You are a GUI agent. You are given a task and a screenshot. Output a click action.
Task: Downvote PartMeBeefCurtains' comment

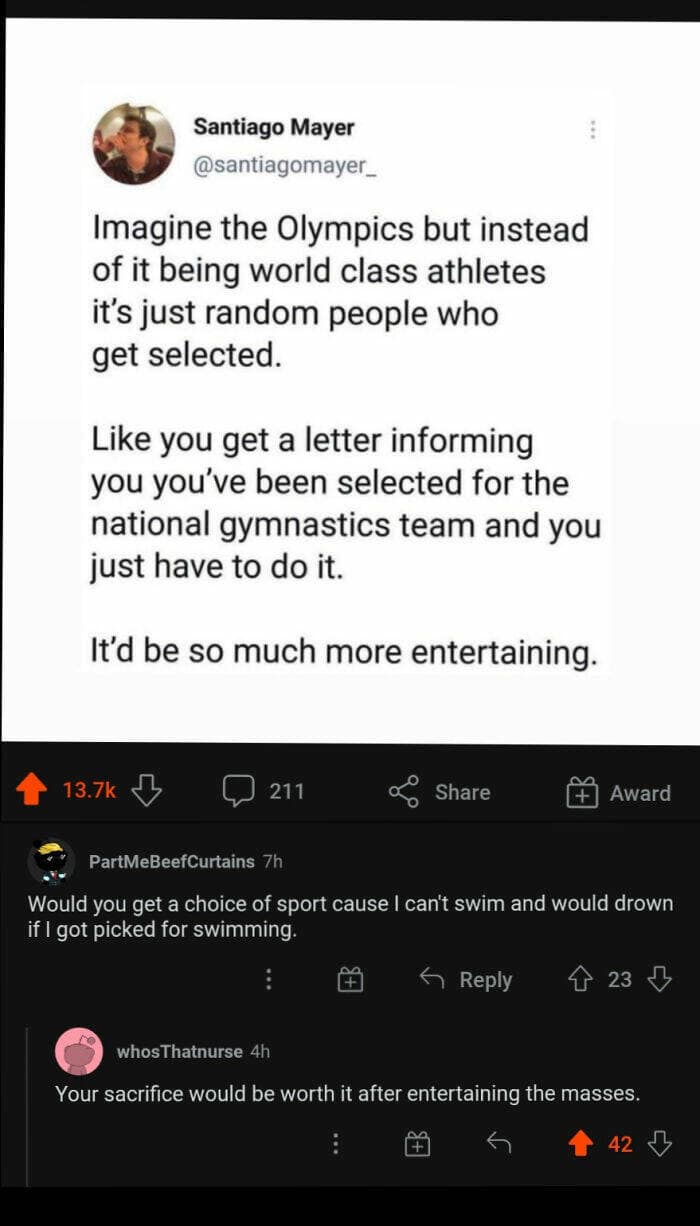[x=659, y=979]
